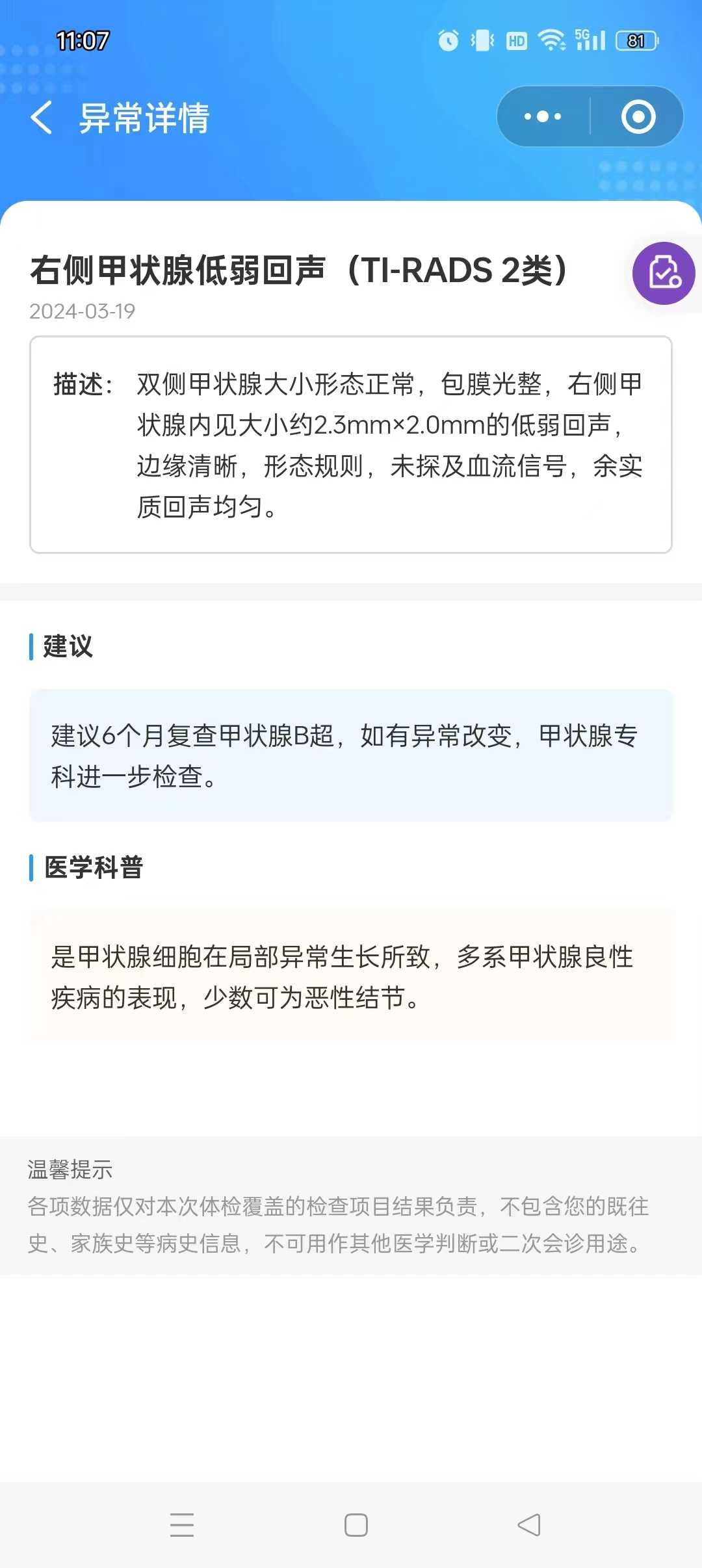This screenshot has height=1568, width=702.
Task: Close the mini program with the circle button
Action: (638, 117)
